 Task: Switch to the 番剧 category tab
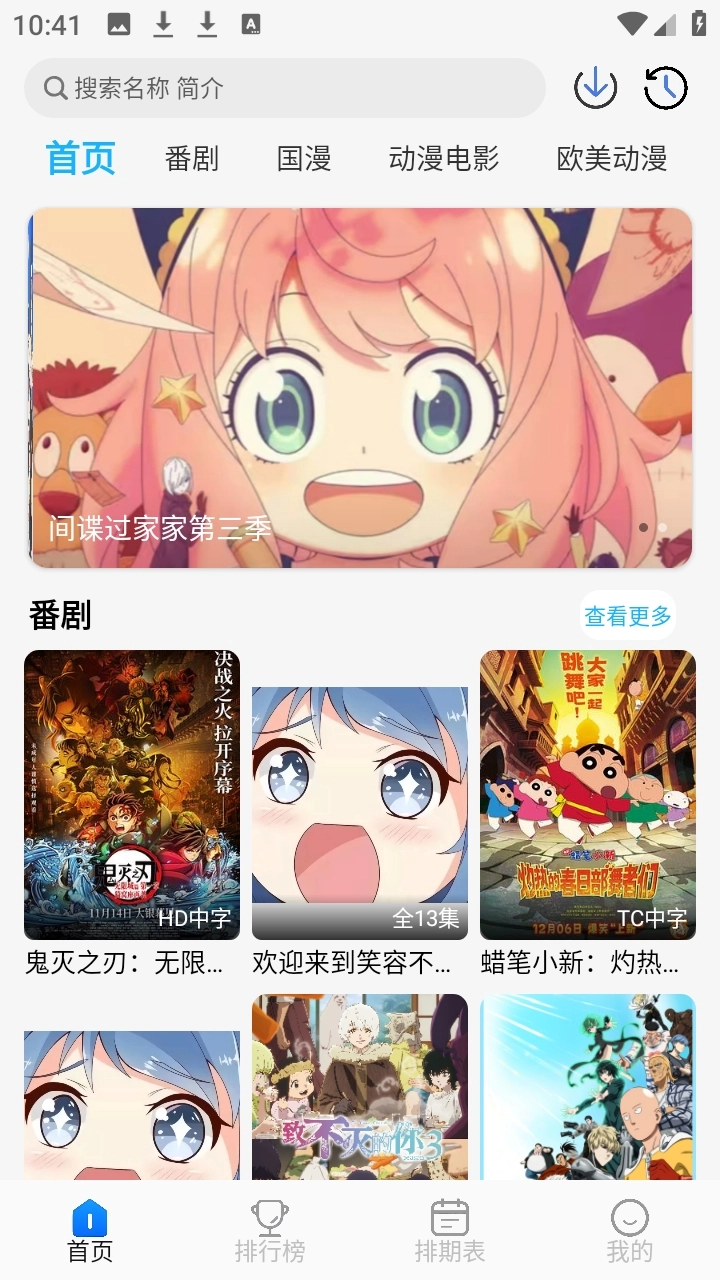click(x=192, y=159)
